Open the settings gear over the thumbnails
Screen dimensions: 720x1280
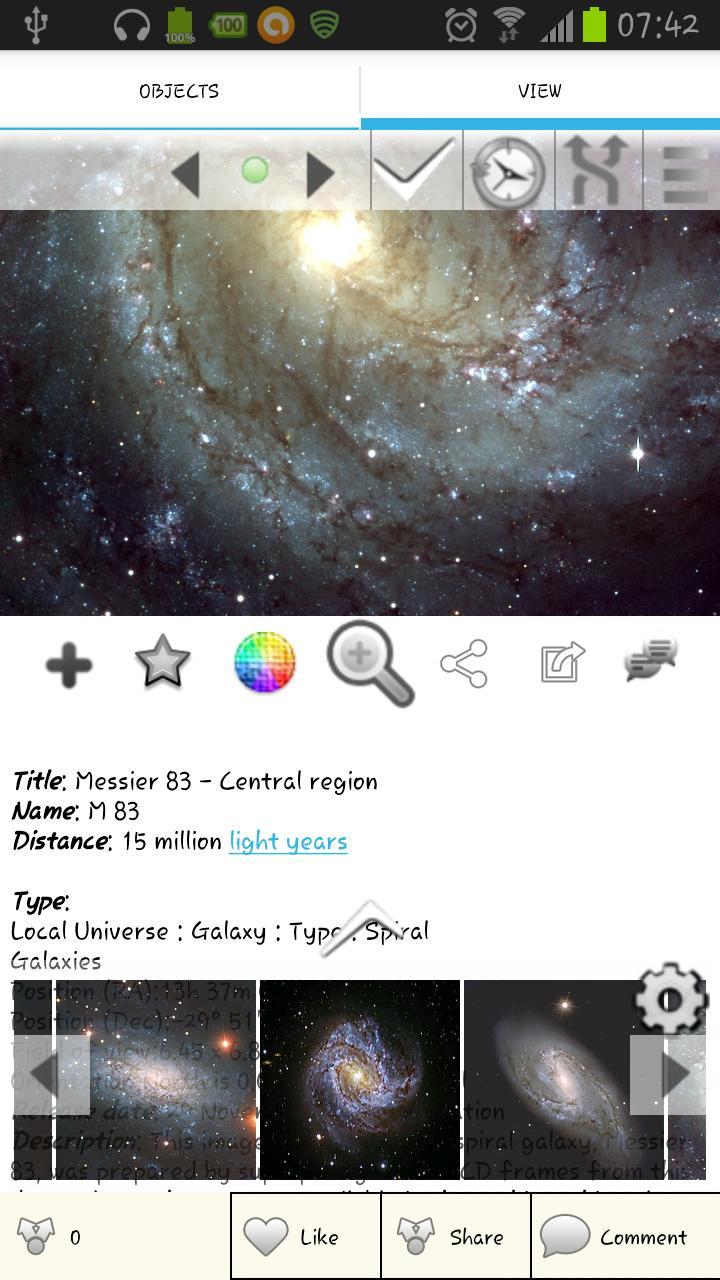671,999
